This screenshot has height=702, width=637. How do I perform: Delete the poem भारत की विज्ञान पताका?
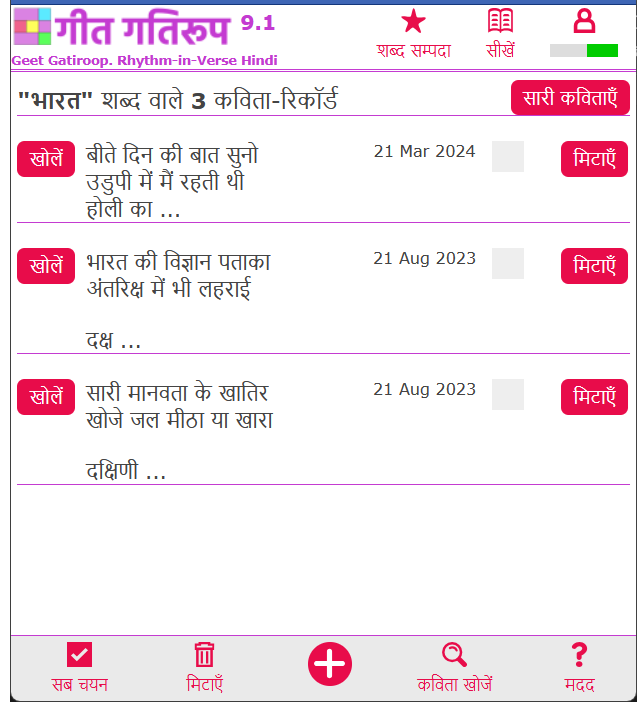pyautogui.click(x=594, y=266)
